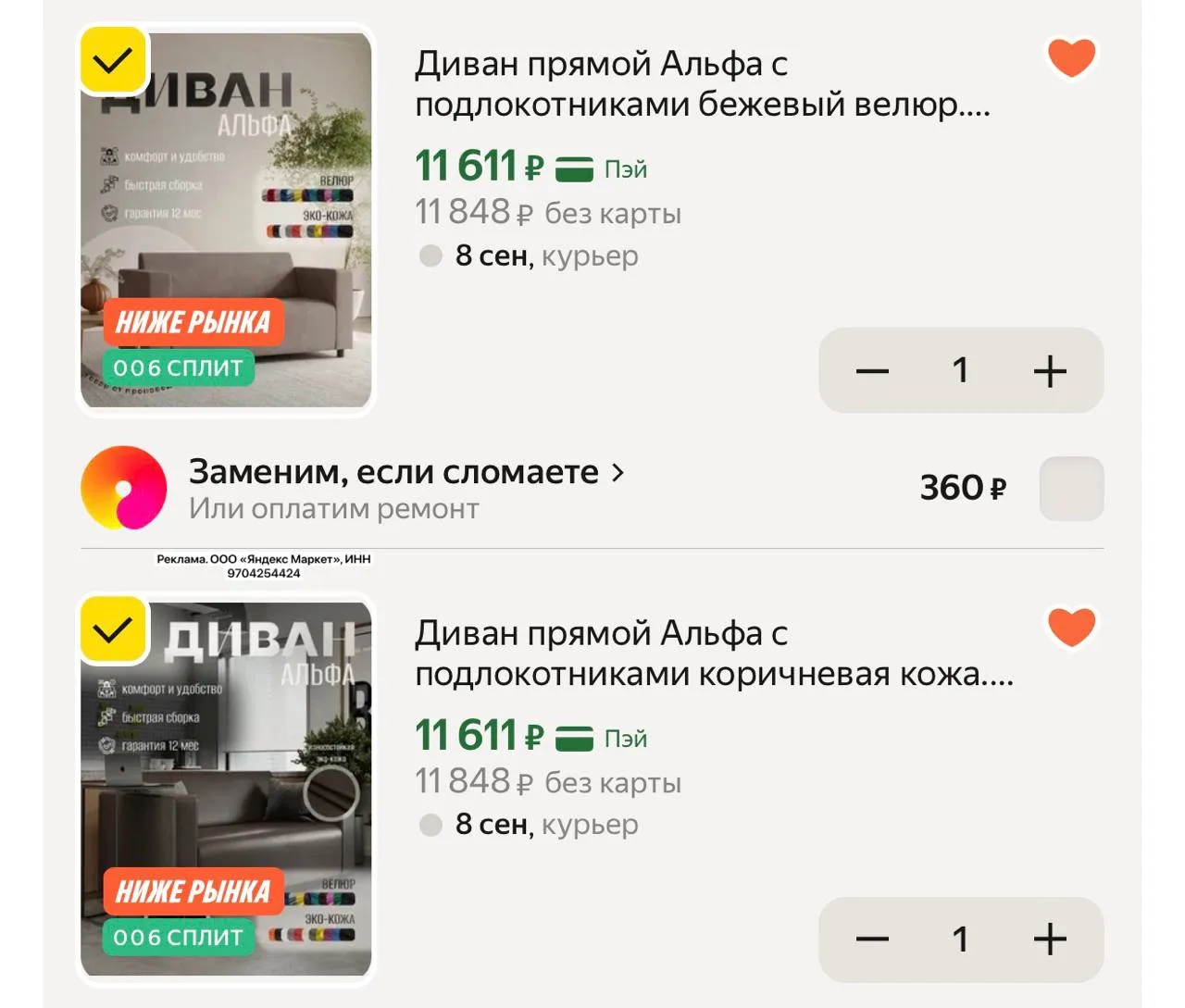Enable the 360 ₽ replacement protection checkbox
This screenshot has height=1008, width=1185.
[x=1071, y=488]
